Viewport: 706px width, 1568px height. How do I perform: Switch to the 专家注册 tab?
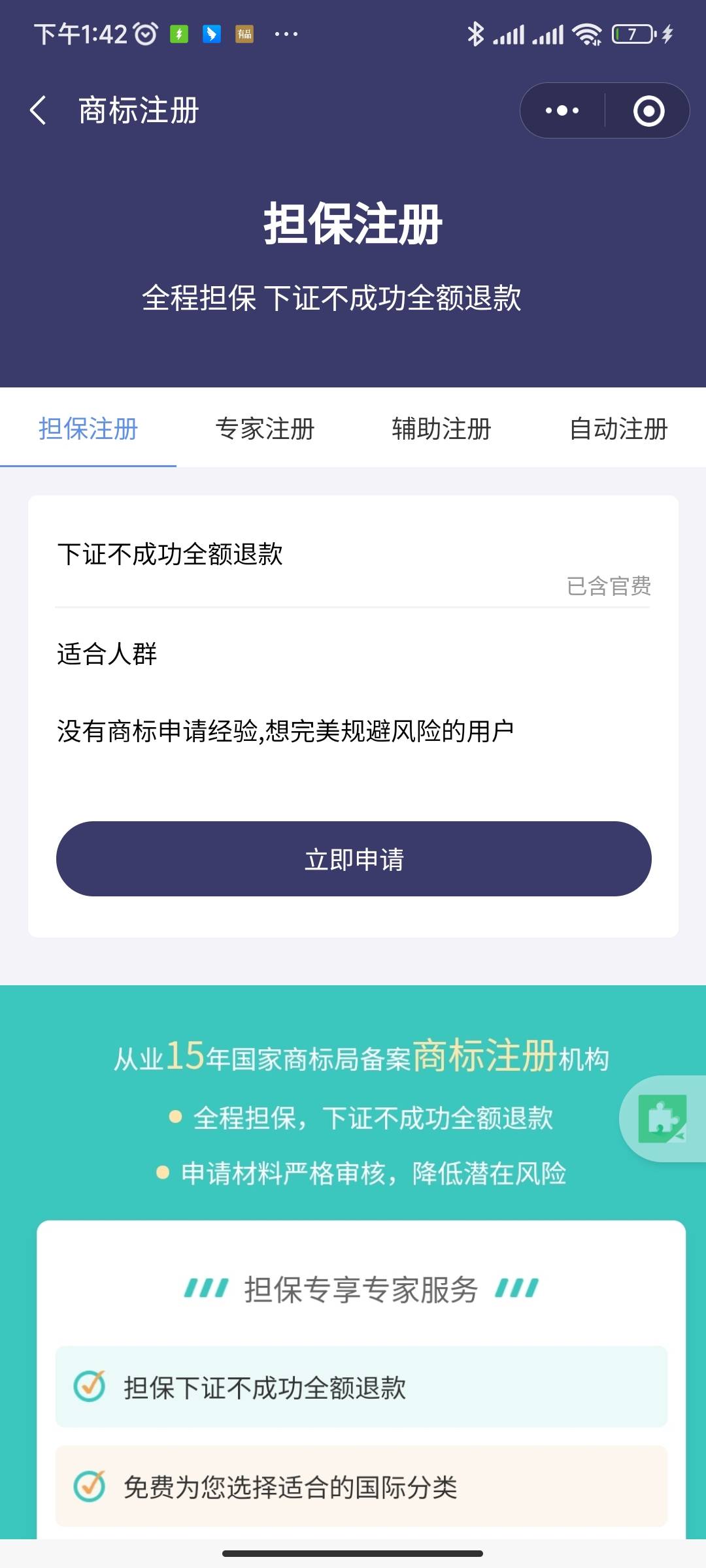tap(265, 429)
